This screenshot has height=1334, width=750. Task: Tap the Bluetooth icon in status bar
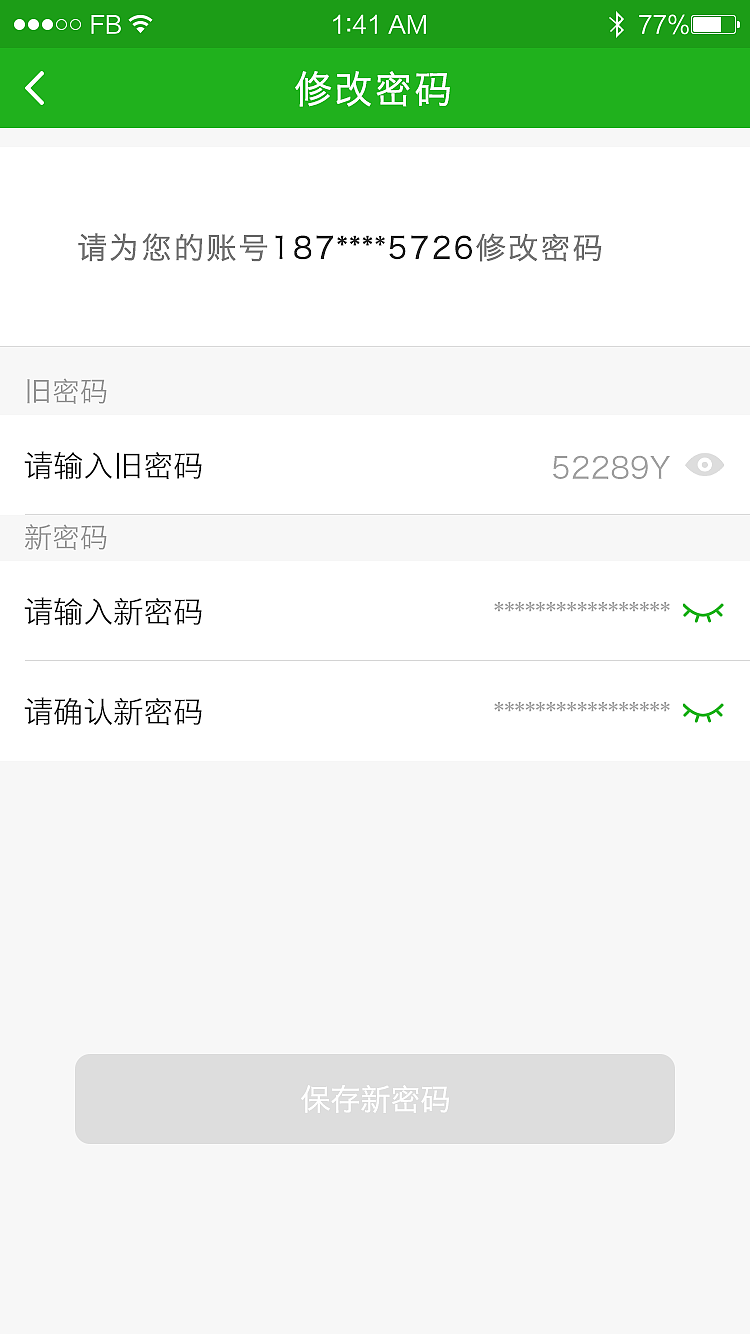point(617,22)
